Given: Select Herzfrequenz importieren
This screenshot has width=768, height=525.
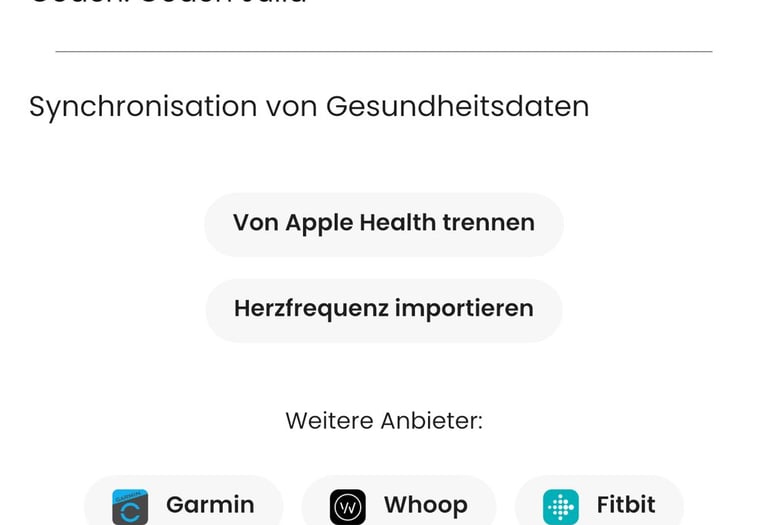Looking at the screenshot, I should 384,309.
